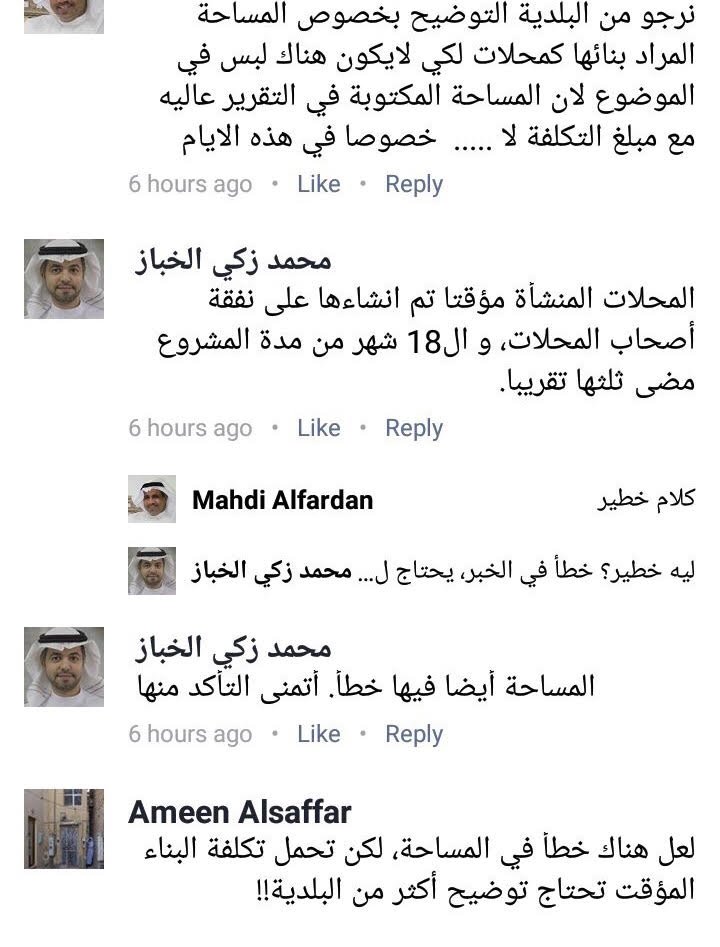Reply to the comment starting "نرجو من البلدية"
Viewport: 720px width, 947px height.
pyautogui.click(x=413, y=184)
